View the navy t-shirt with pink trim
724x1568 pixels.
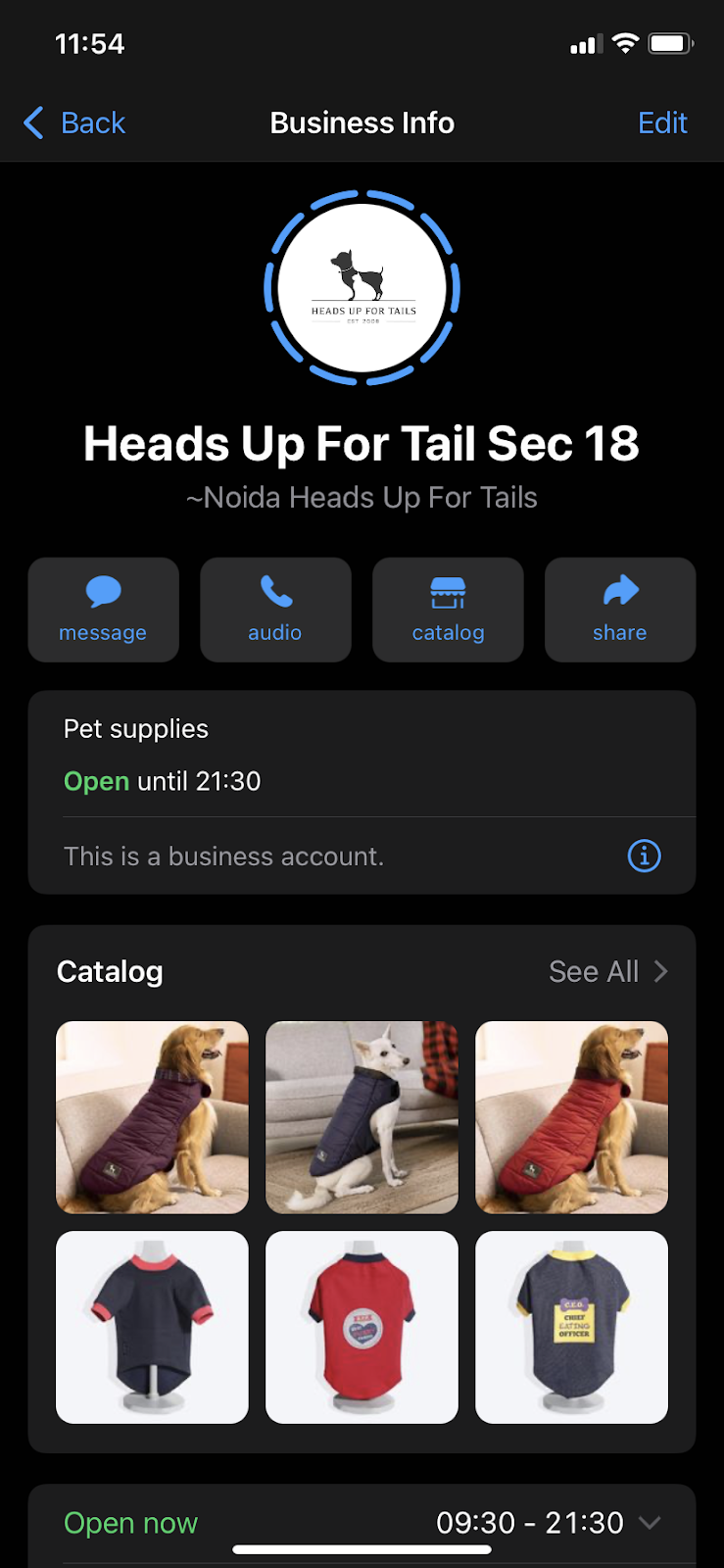pos(152,1327)
